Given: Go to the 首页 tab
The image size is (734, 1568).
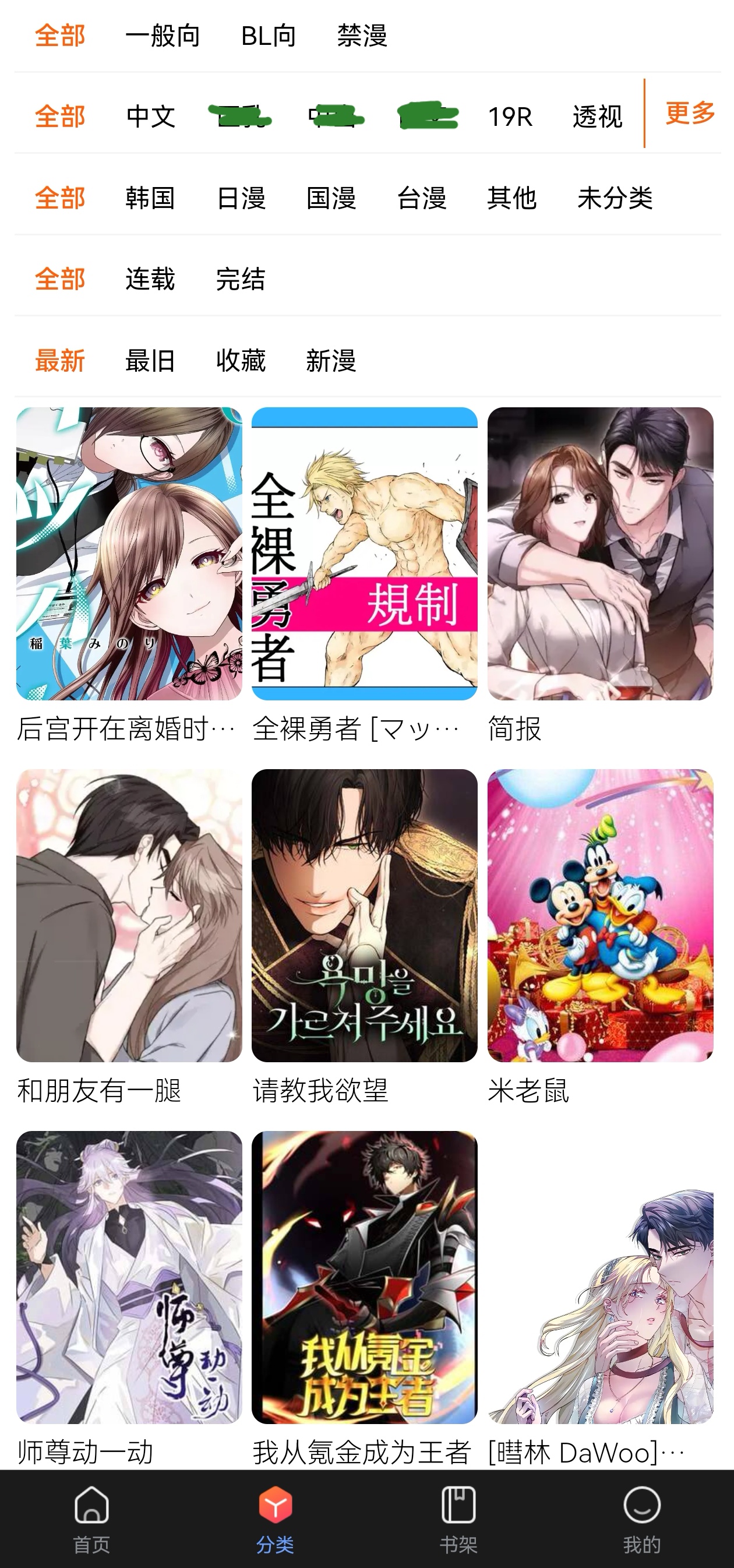Looking at the screenshot, I should pyautogui.click(x=91, y=1518).
